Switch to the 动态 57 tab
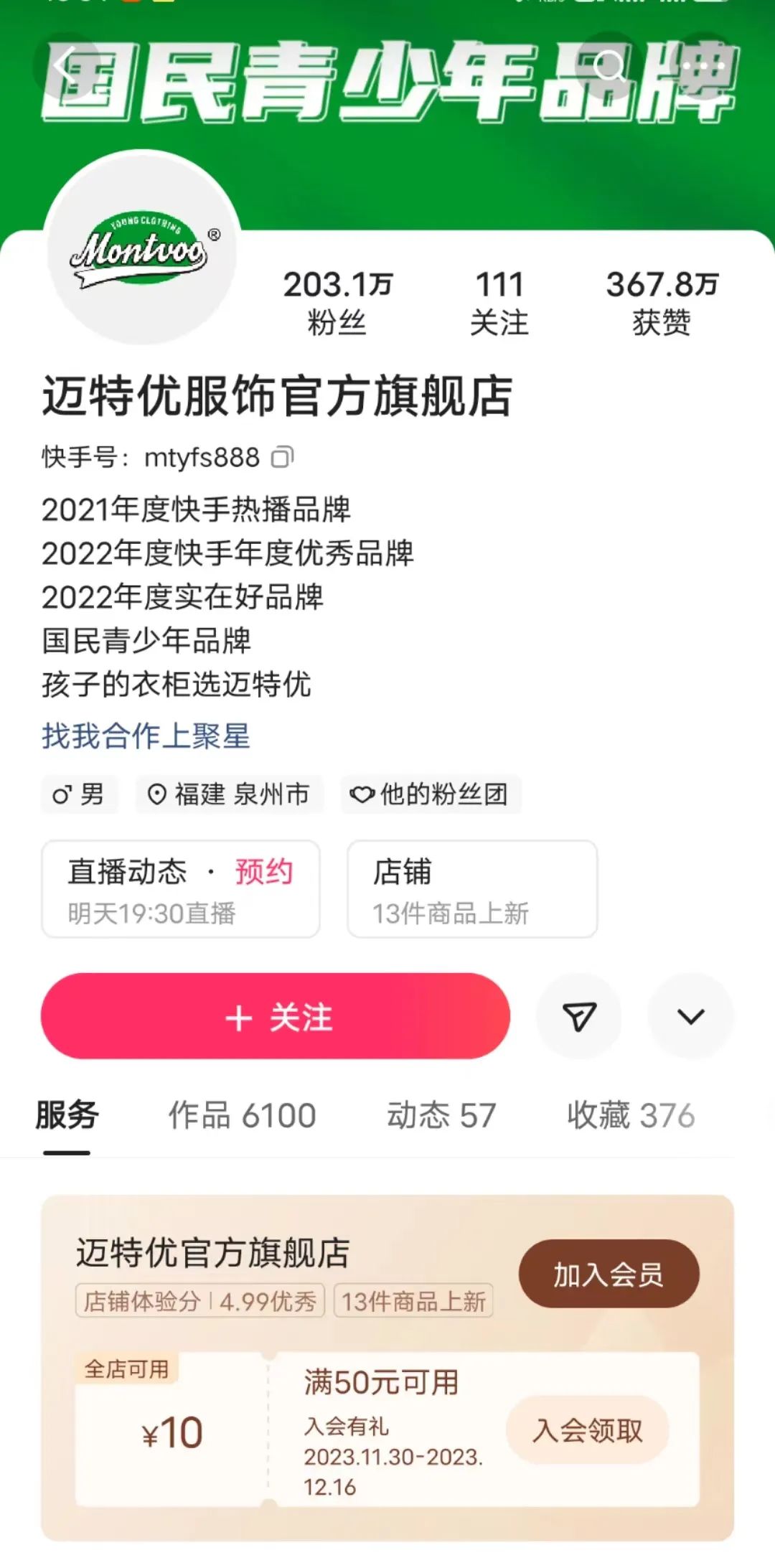The width and height of the screenshot is (775, 1568). point(441,1116)
